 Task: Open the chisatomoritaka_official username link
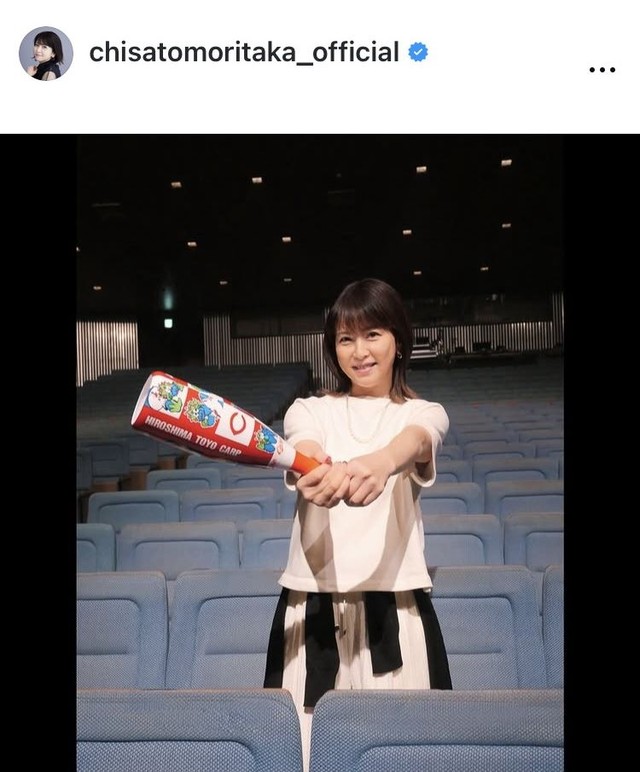pos(243,52)
